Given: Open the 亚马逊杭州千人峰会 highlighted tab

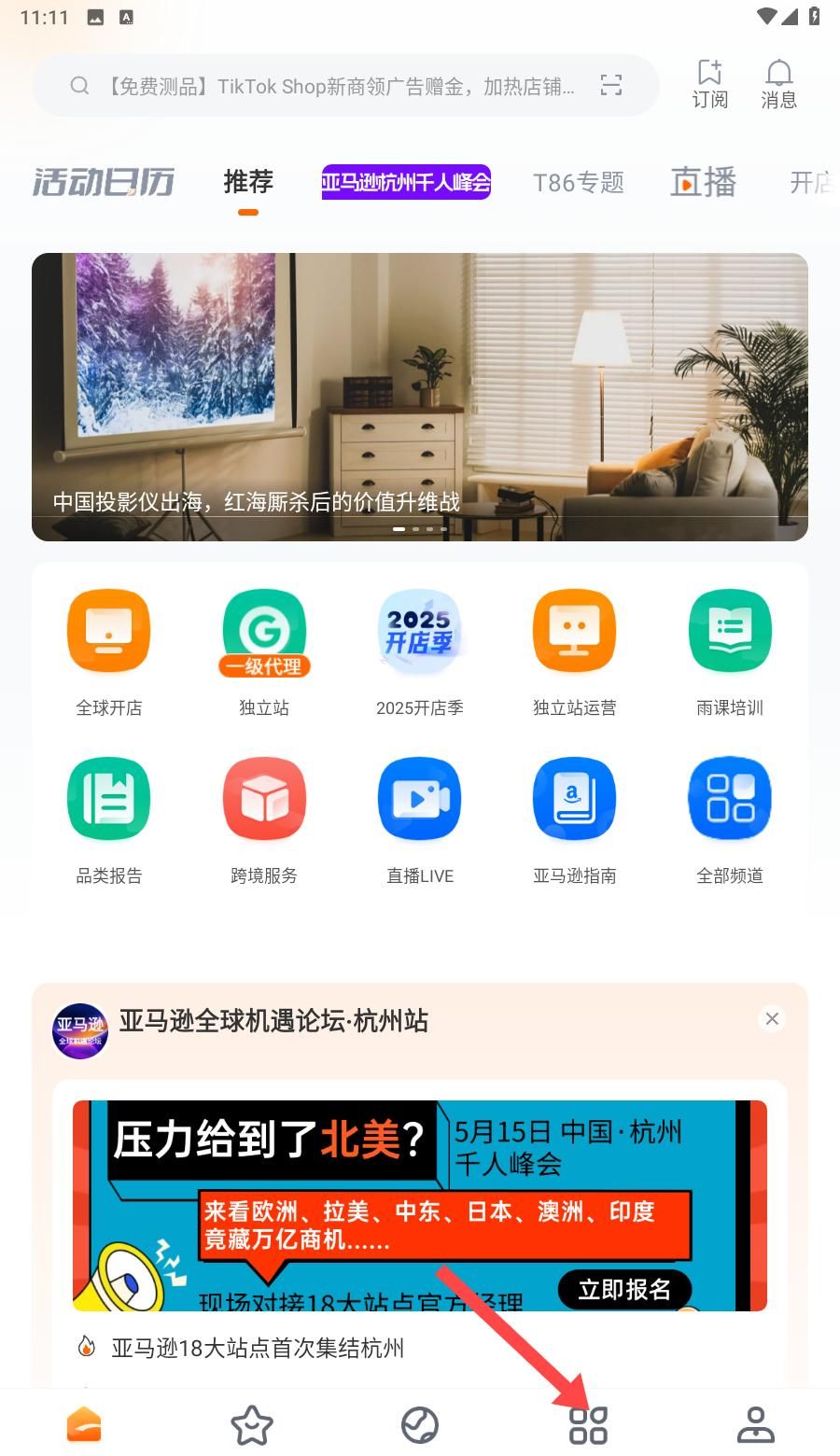Looking at the screenshot, I should [406, 181].
